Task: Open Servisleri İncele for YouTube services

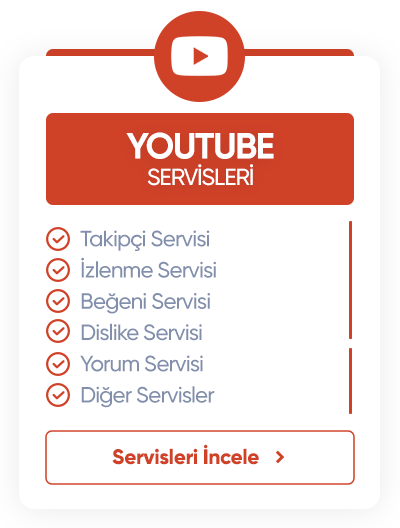Action: pyautogui.click(x=200, y=457)
